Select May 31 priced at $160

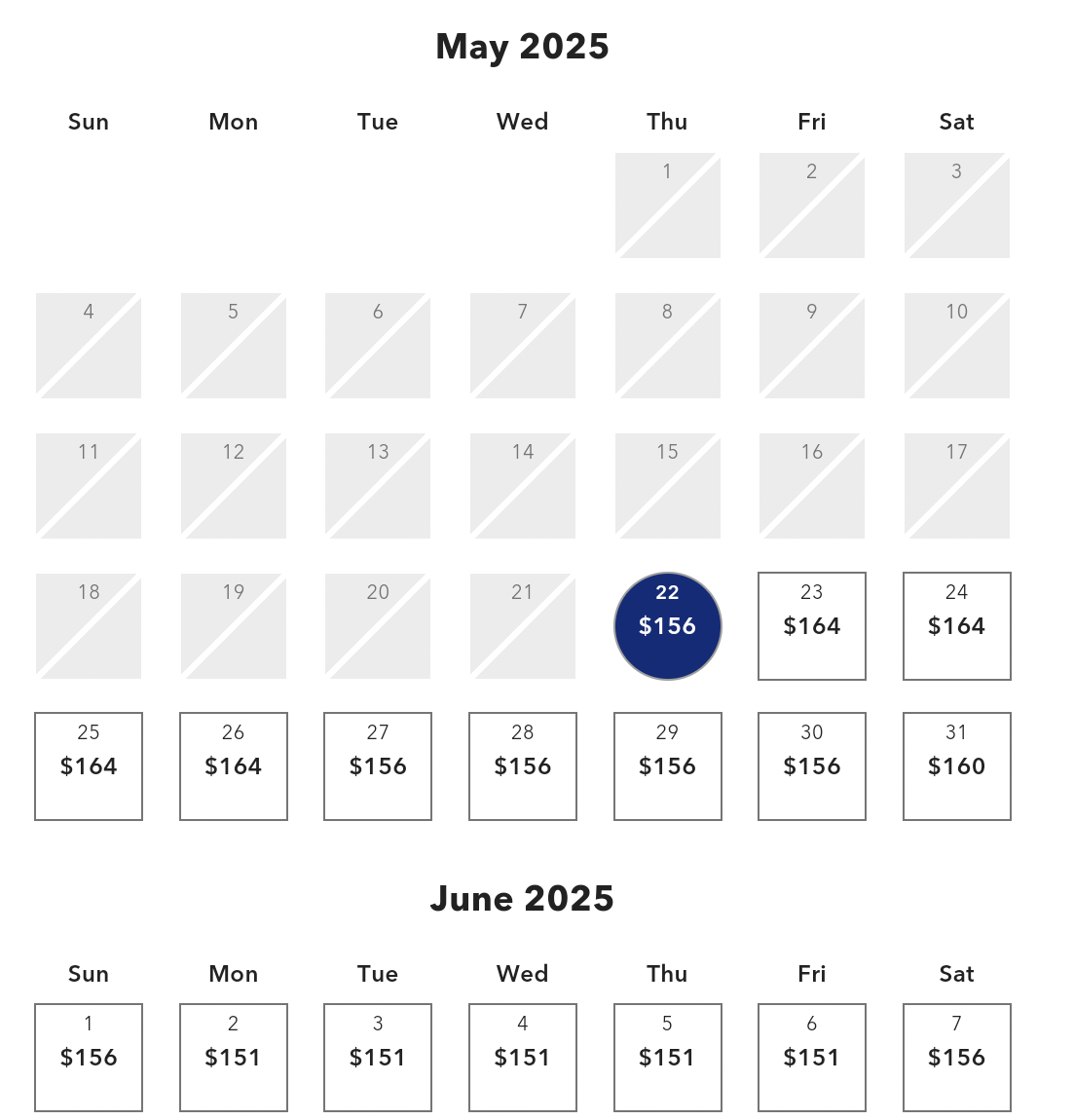click(957, 765)
